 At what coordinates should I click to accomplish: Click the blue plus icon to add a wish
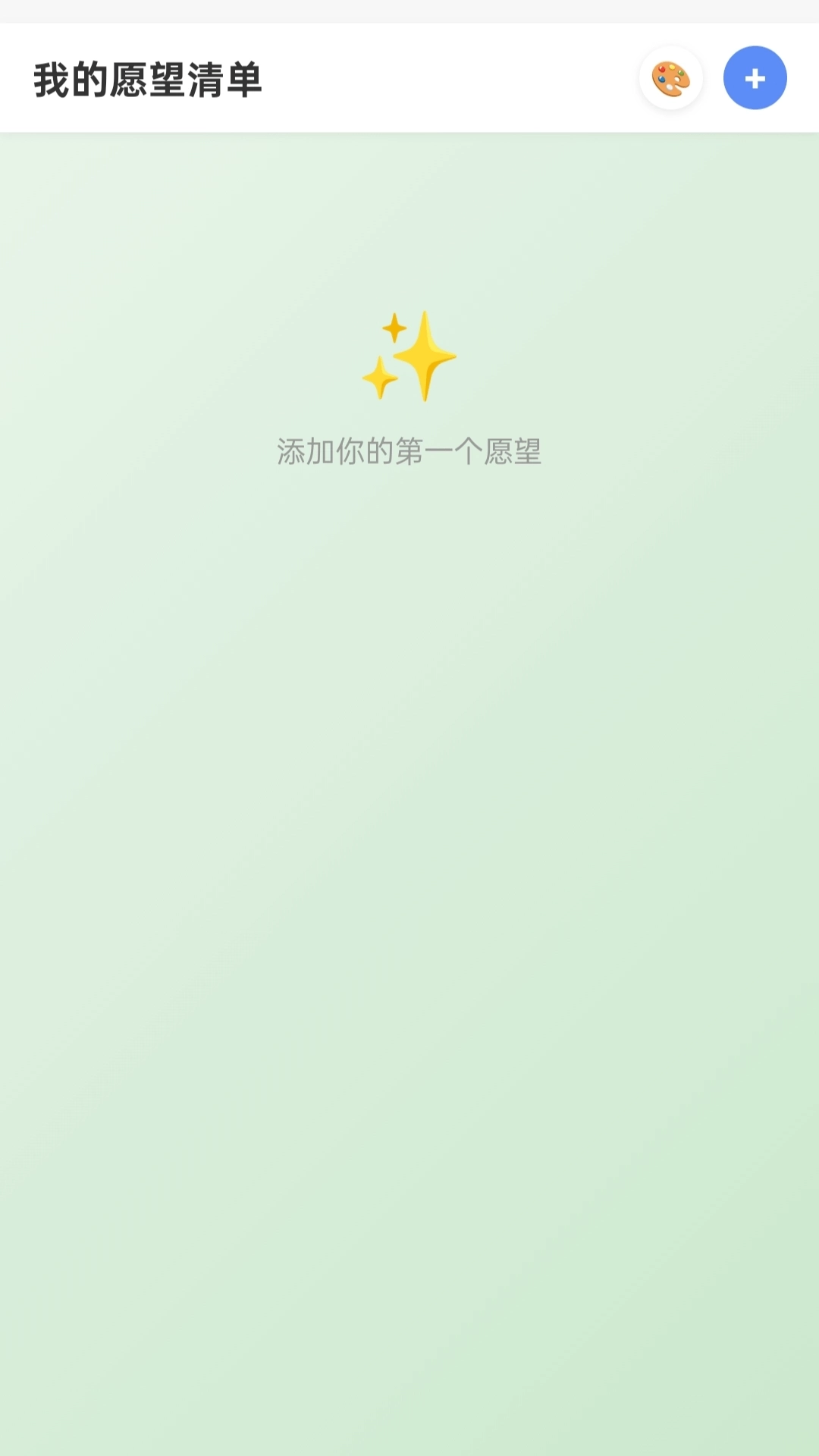[x=755, y=77]
